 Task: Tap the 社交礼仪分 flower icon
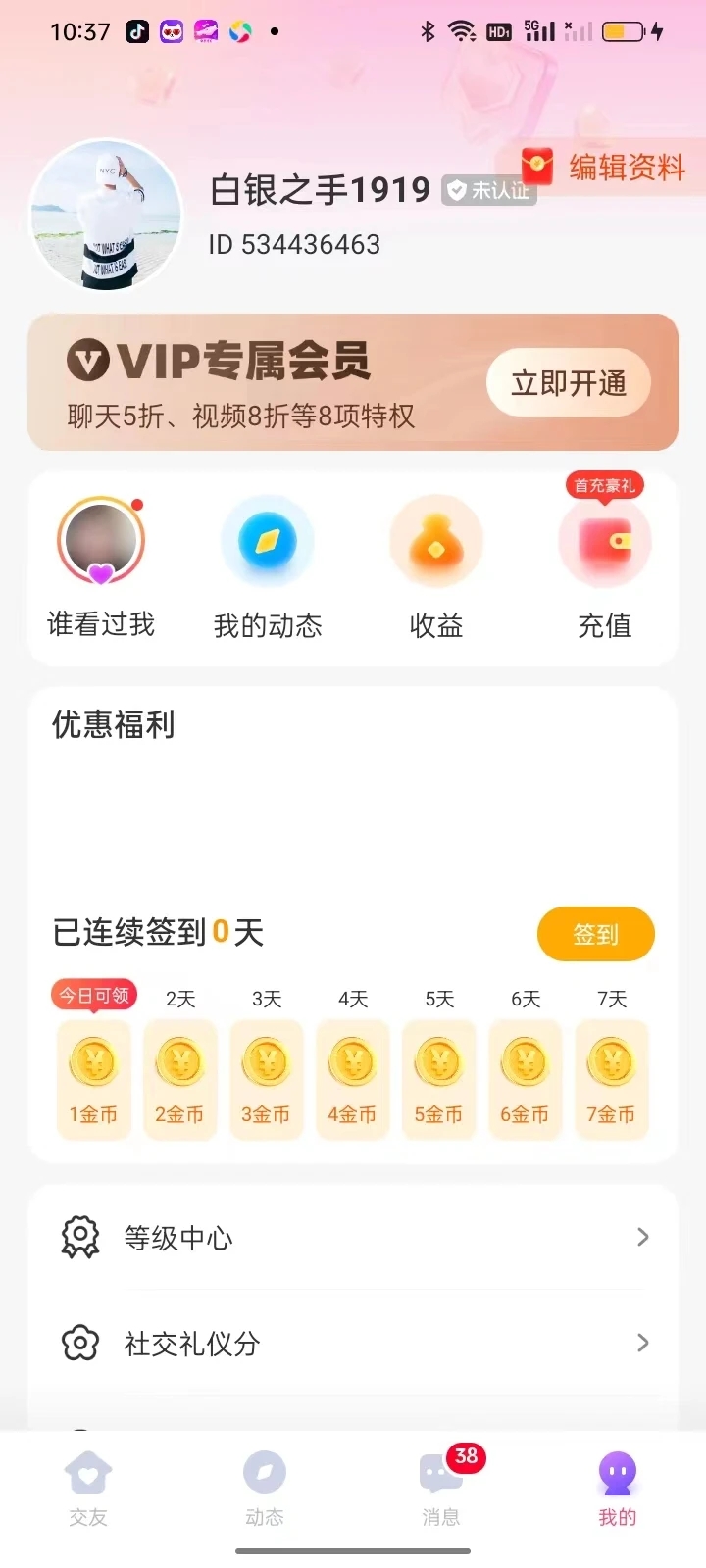(80, 1343)
